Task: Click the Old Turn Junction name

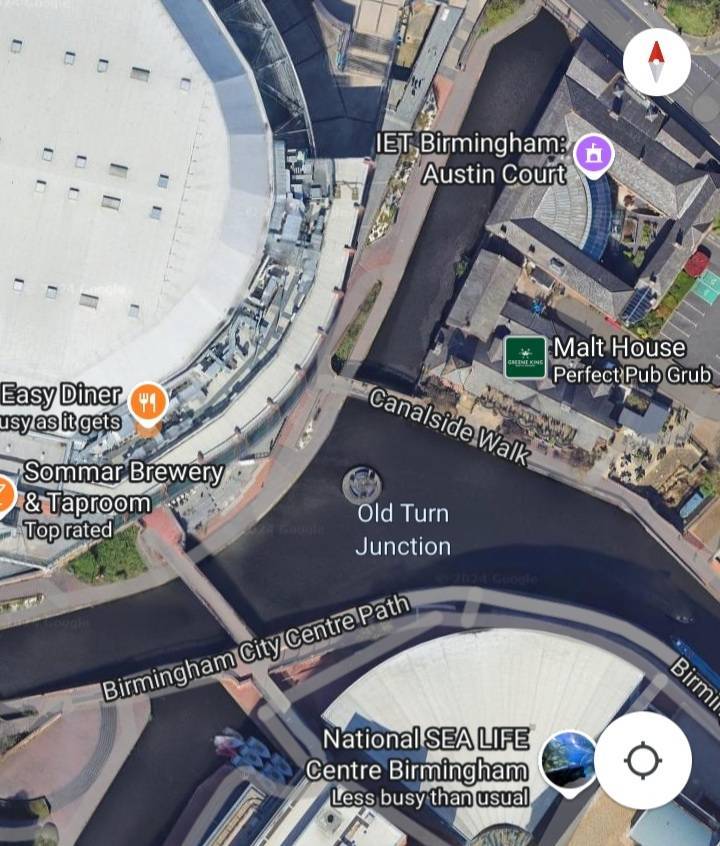Action: click(404, 531)
